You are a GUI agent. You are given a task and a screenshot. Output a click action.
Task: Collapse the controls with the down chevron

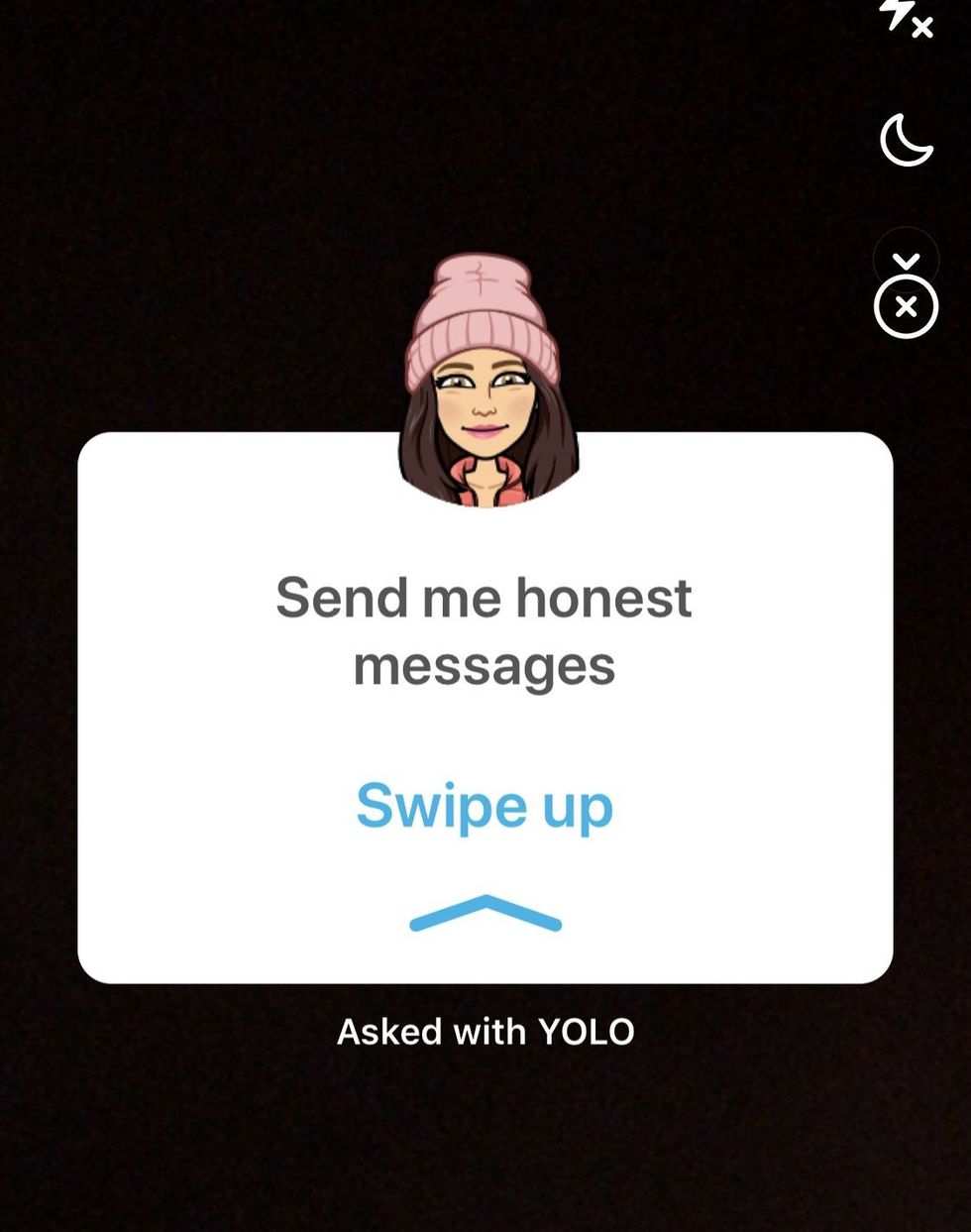click(x=905, y=260)
